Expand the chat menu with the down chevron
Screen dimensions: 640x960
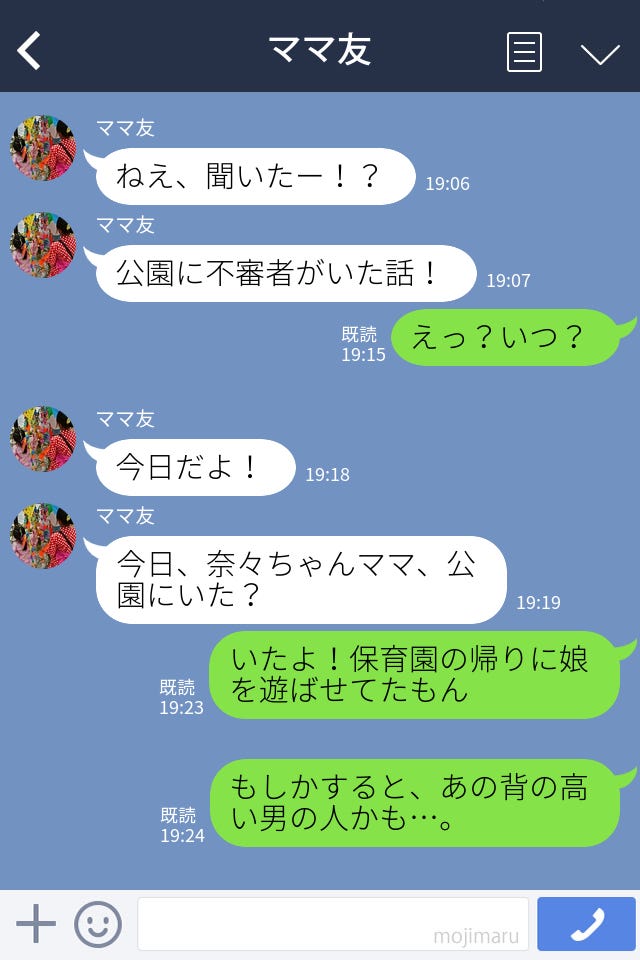click(600, 53)
